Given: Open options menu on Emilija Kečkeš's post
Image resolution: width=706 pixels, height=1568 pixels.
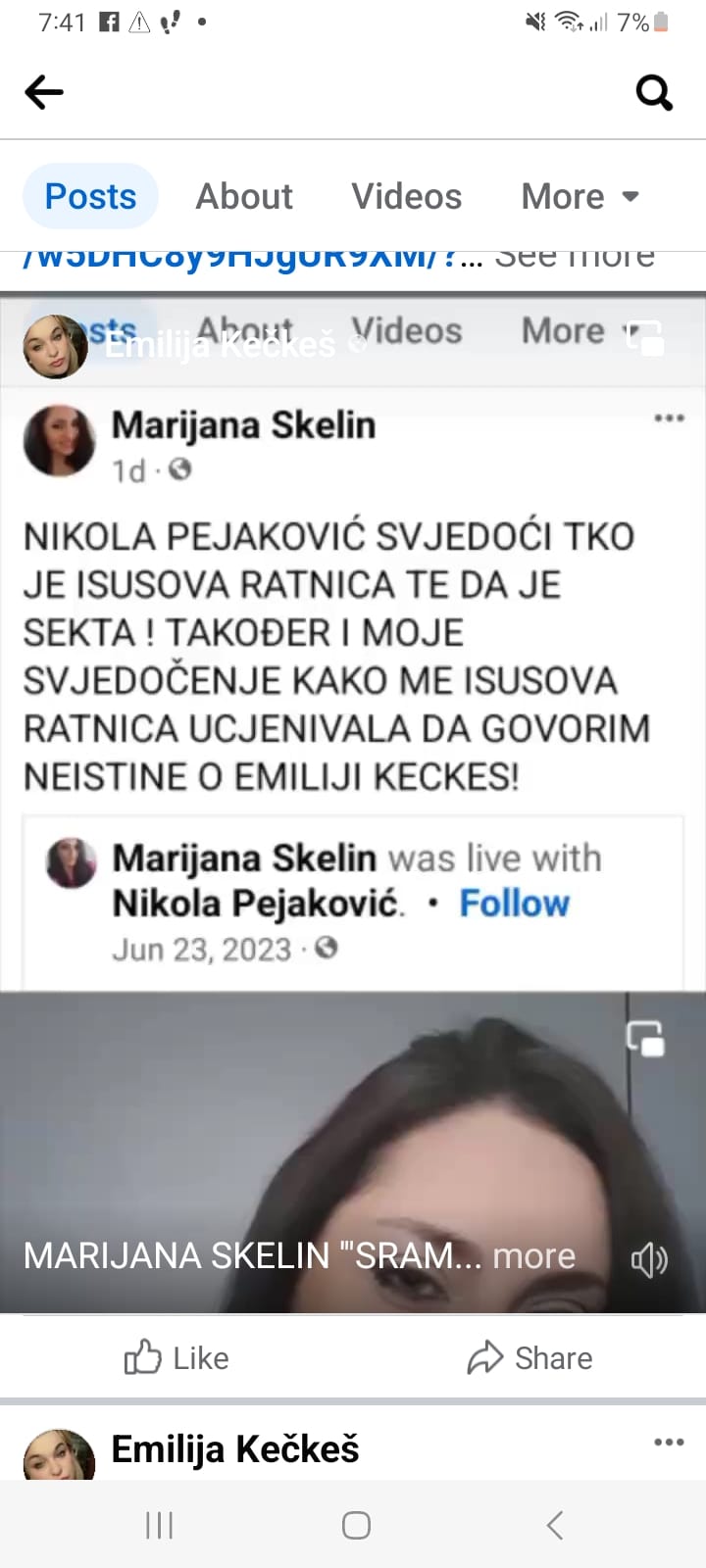Looking at the screenshot, I should point(669,1442).
